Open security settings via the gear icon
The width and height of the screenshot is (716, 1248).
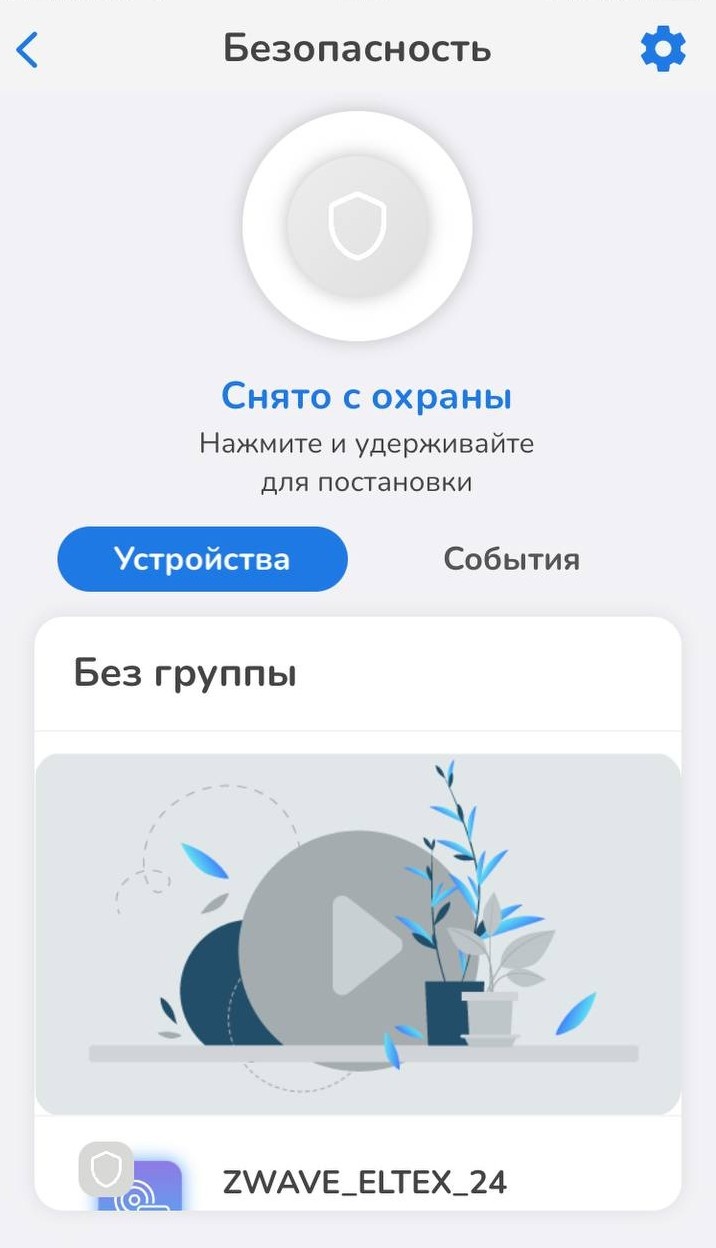662,49
